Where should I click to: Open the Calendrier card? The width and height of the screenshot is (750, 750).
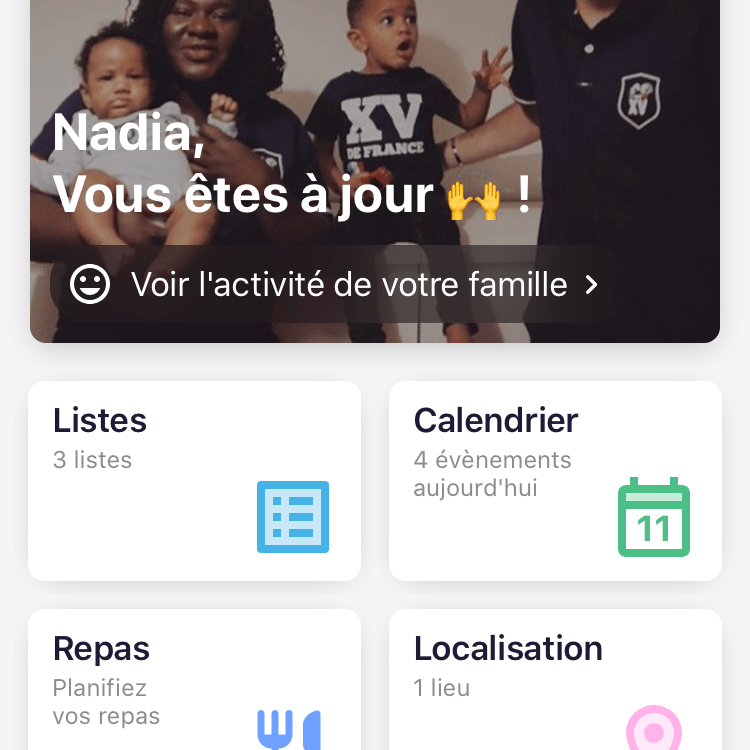(x=555, y=480)
